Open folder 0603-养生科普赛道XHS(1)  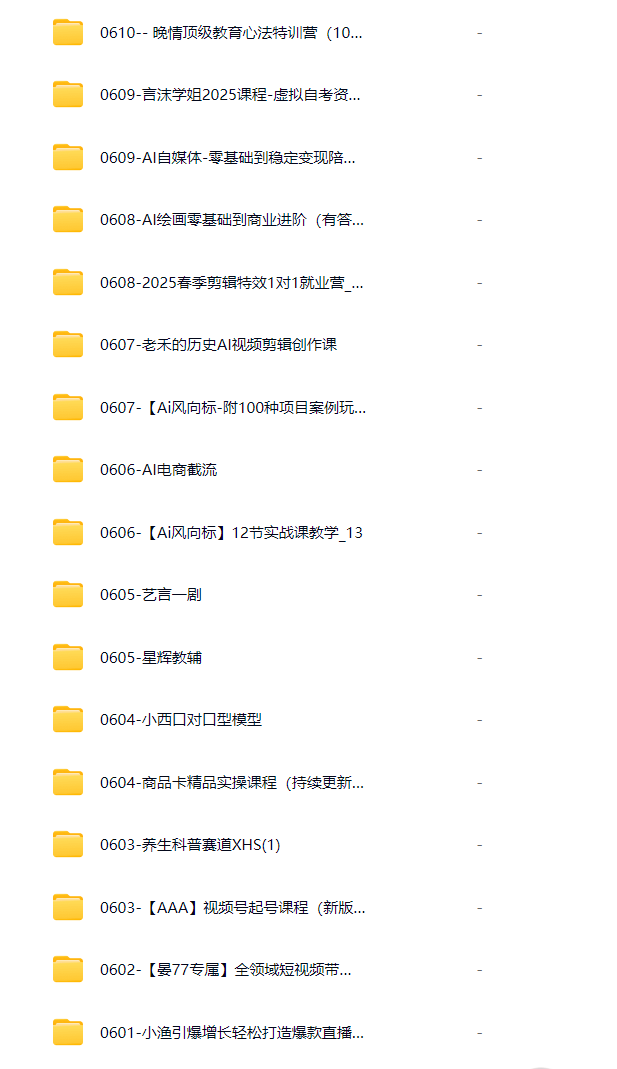[190, 845]
